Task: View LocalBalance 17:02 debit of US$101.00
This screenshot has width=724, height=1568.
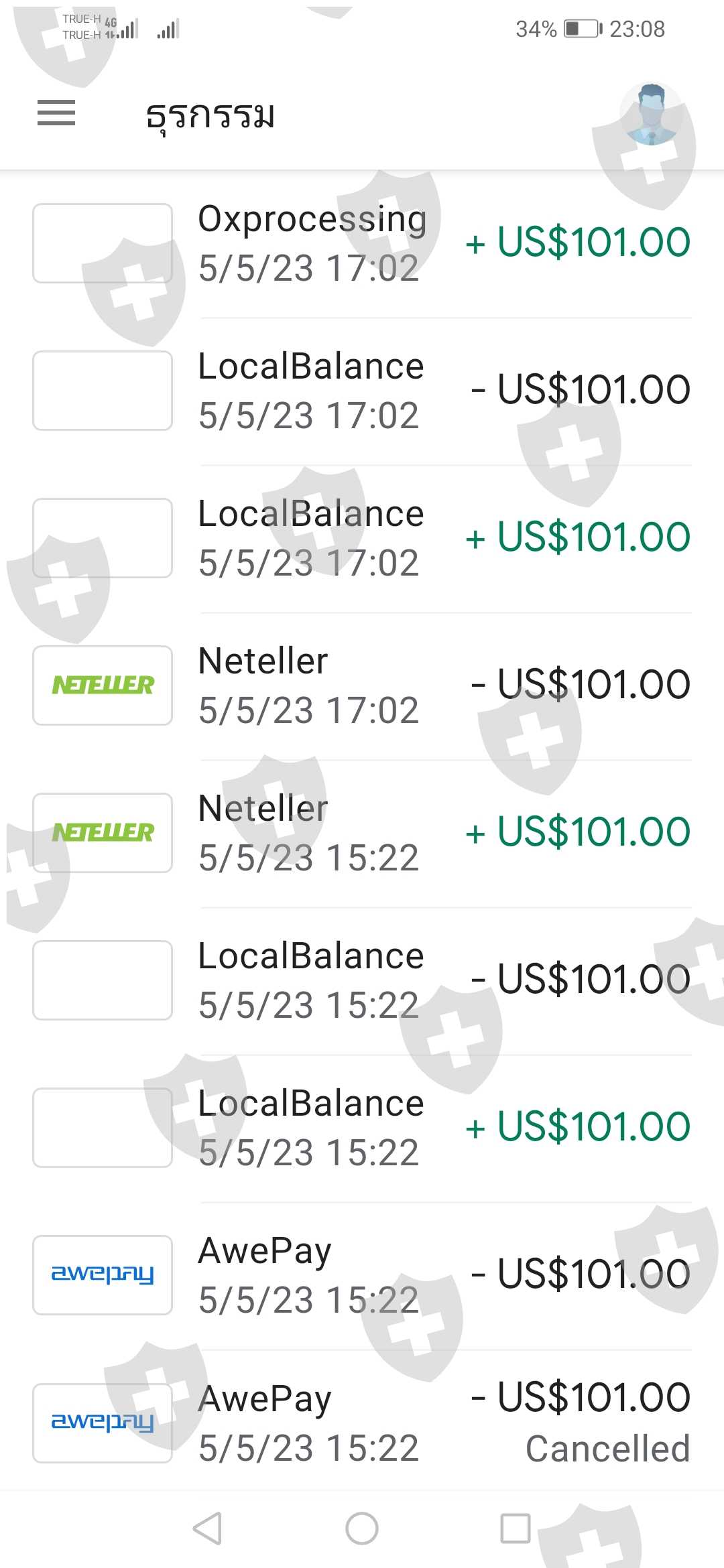Action: click(362, 390)
